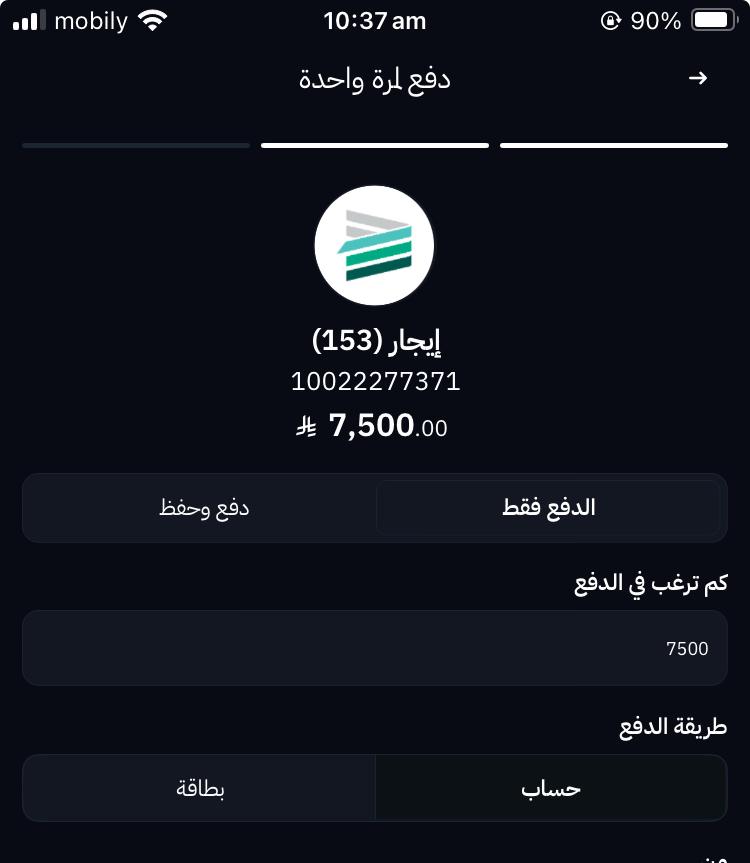Go back using the arrow icon
The width and height of the screenshot is (750, 863).
pos(698,78)
